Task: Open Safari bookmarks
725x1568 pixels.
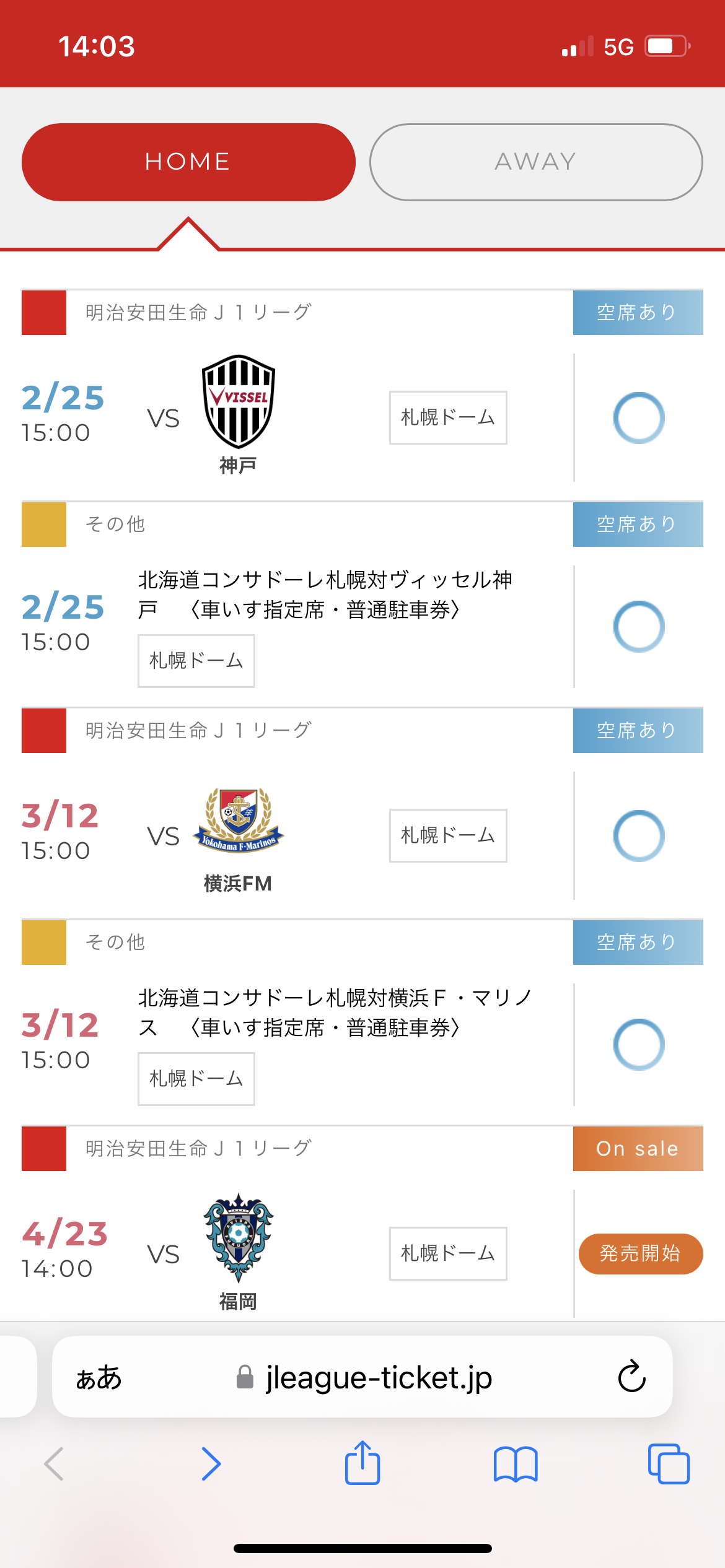Action: coord(516,1464)
